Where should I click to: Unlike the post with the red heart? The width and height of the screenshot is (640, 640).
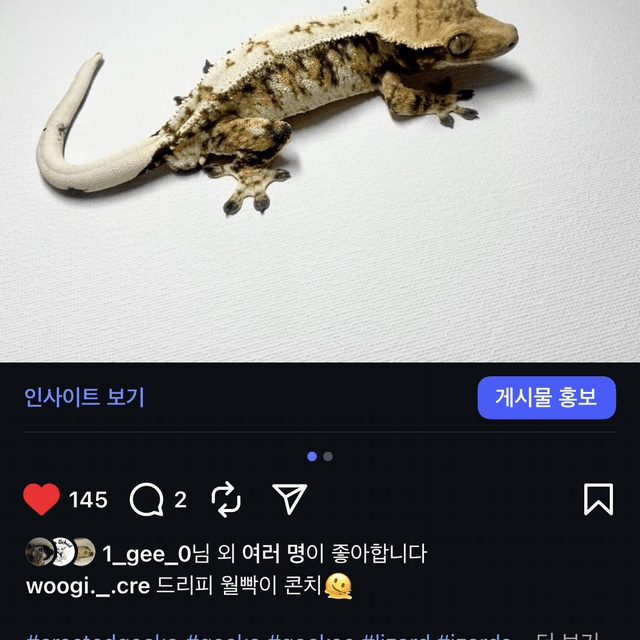point(41,499)
